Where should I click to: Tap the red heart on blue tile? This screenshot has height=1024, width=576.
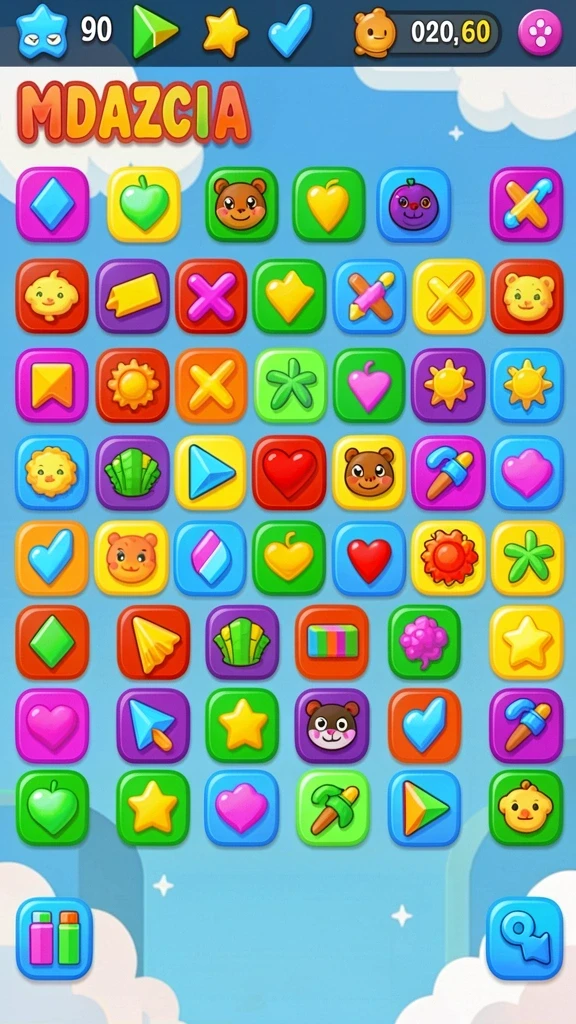pos(369,558)
